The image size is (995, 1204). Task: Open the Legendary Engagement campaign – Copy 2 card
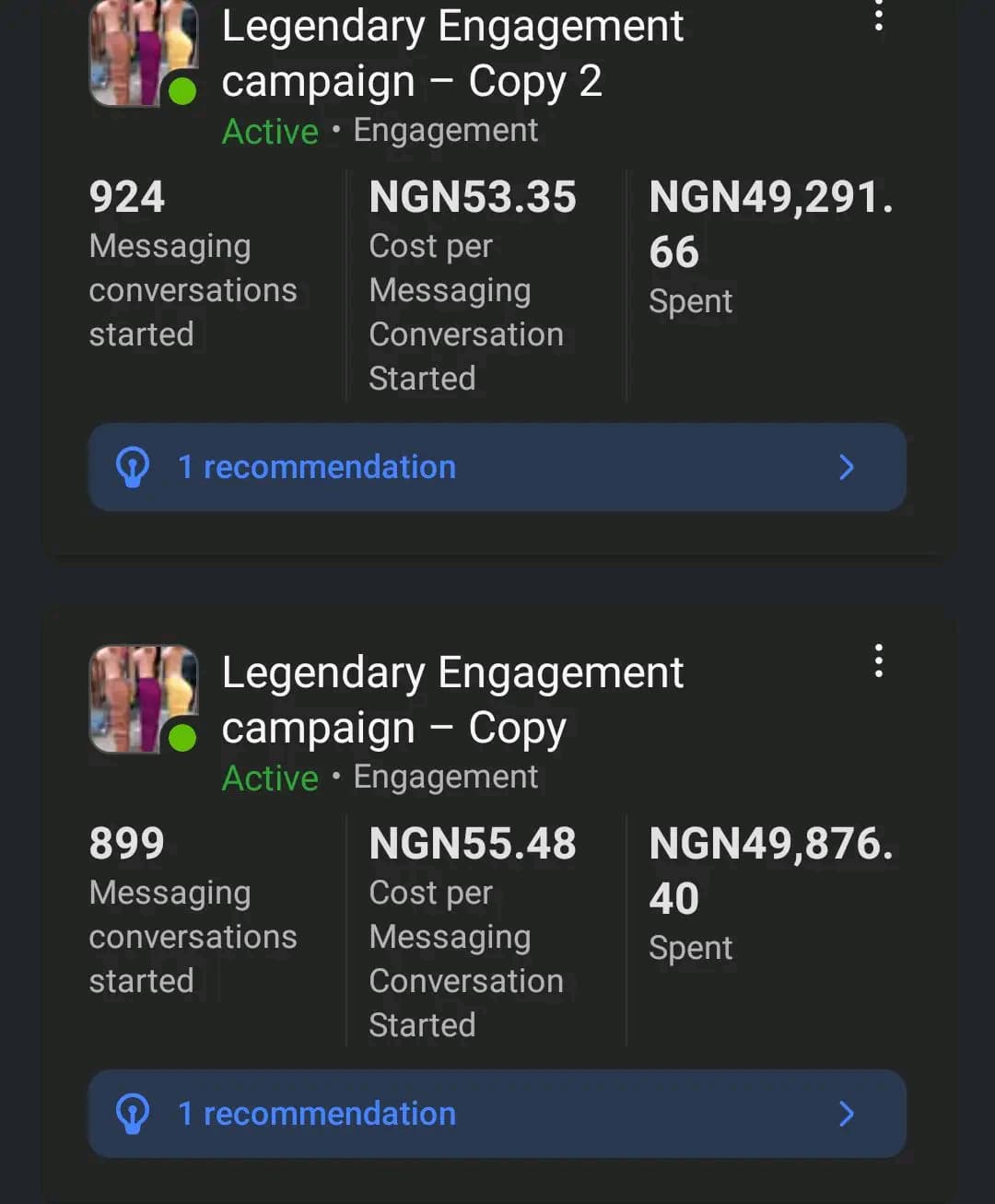tap(451, 53)
